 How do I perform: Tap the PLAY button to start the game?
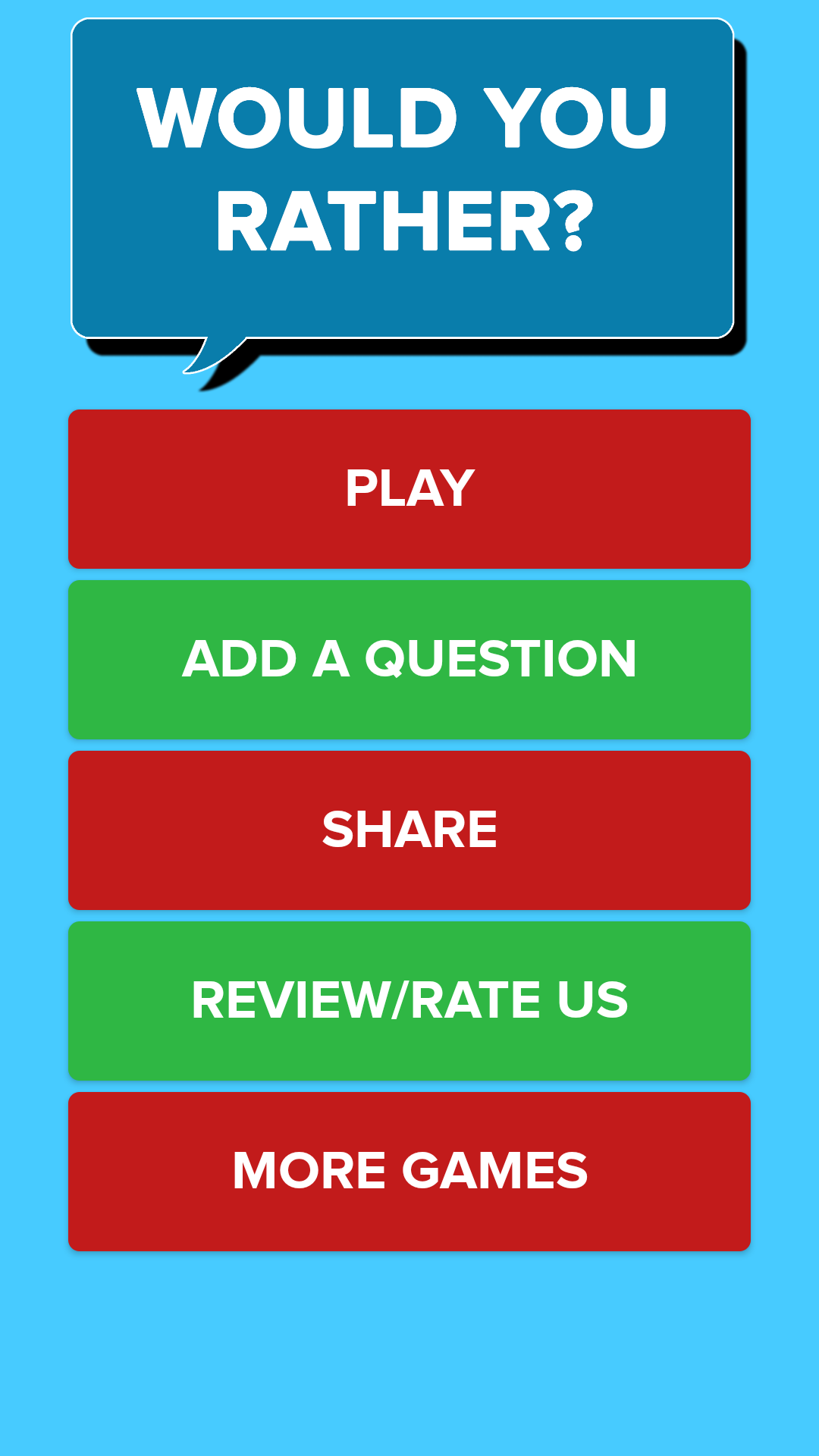409,488
